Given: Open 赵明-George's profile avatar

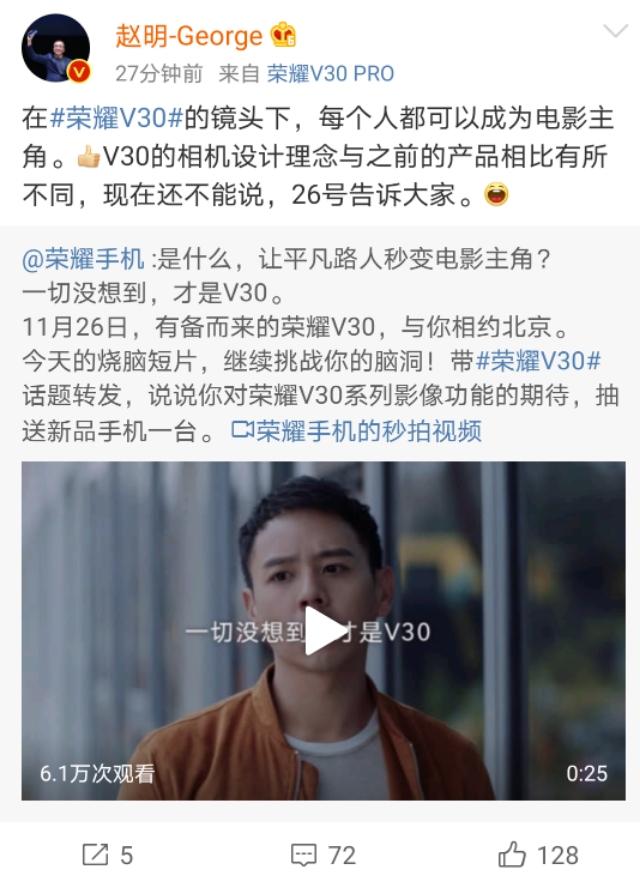Looking at the screenshot, I should (55, 49).
